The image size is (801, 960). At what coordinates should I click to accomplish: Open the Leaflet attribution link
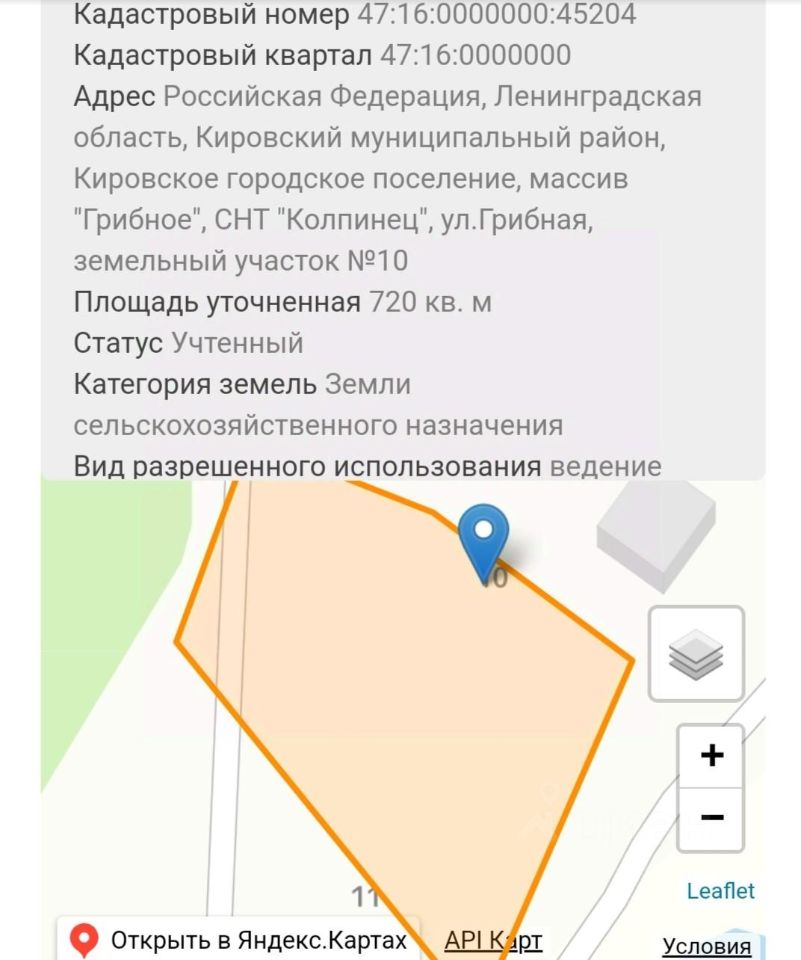720,890
